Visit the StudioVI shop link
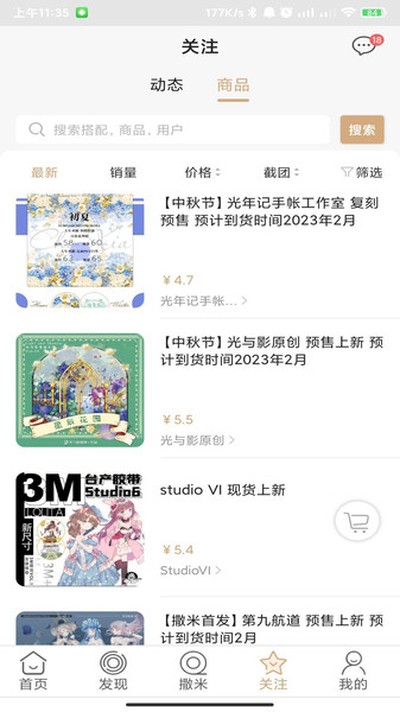 click(x=190, y=570)
